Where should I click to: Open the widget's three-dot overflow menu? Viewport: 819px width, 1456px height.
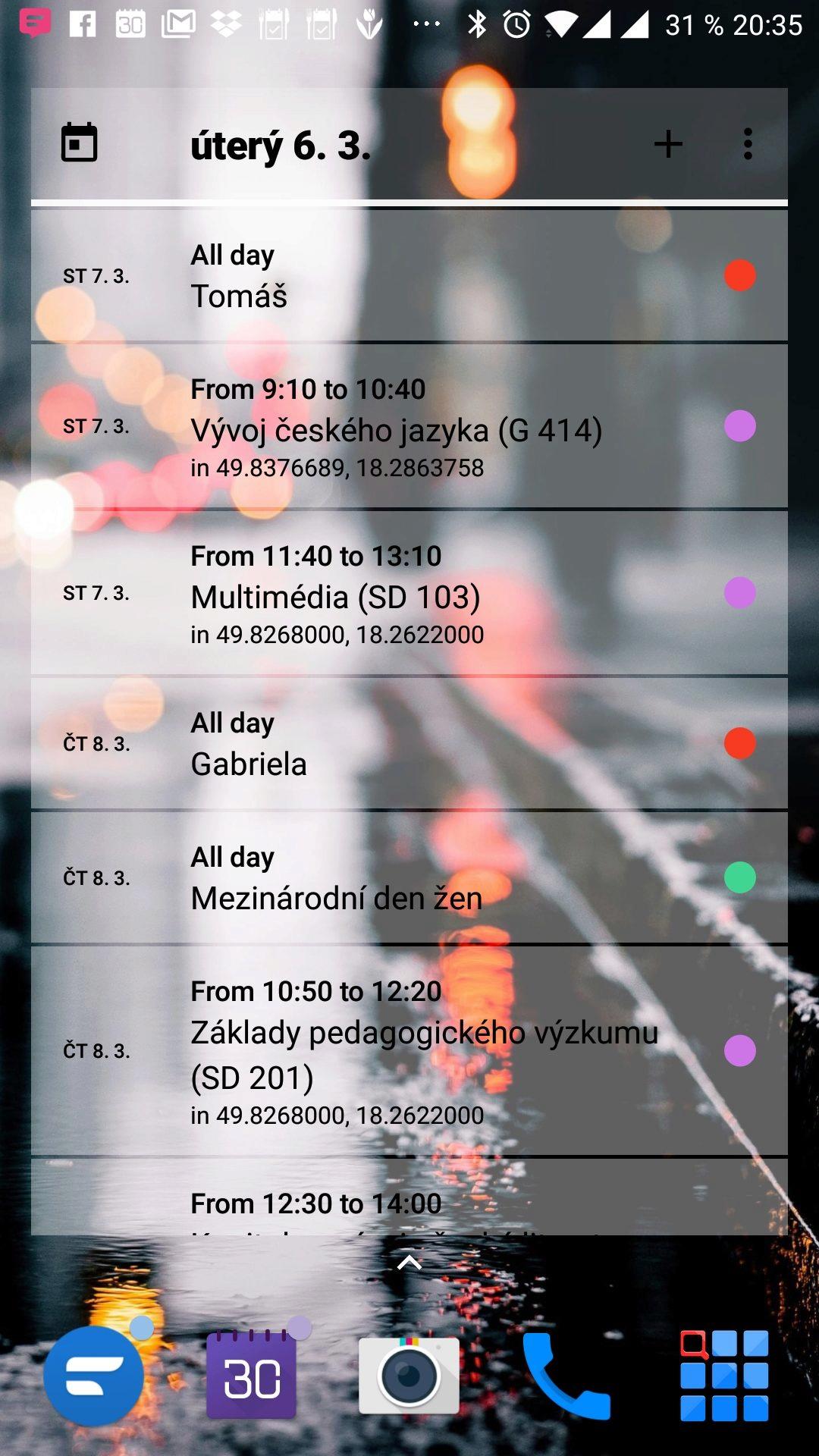pyautogui.click(x=748, y=144)
